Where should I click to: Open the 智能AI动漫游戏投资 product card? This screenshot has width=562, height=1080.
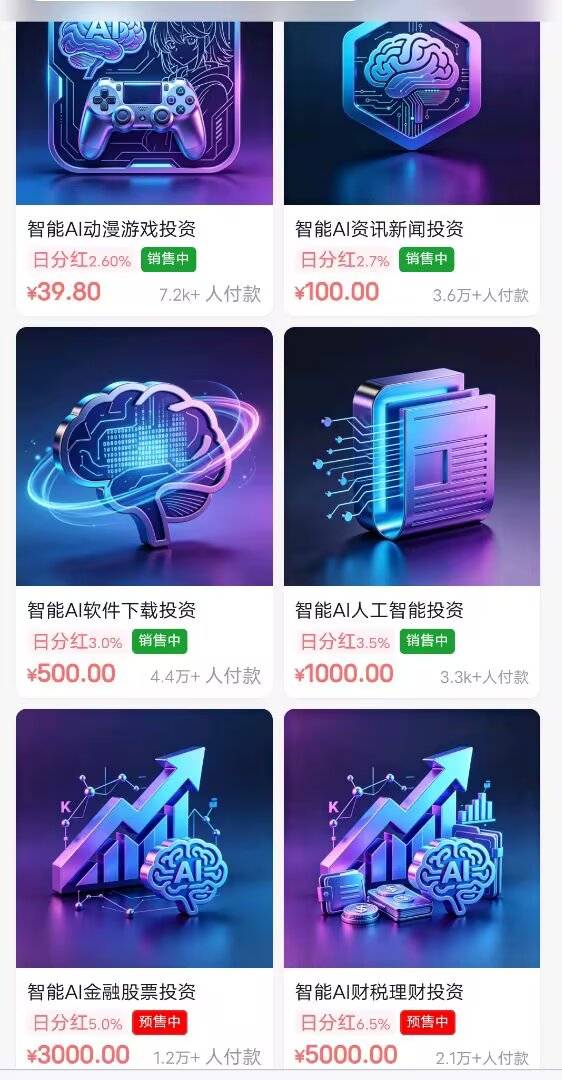pyautogui.click(x=145, y=168)
